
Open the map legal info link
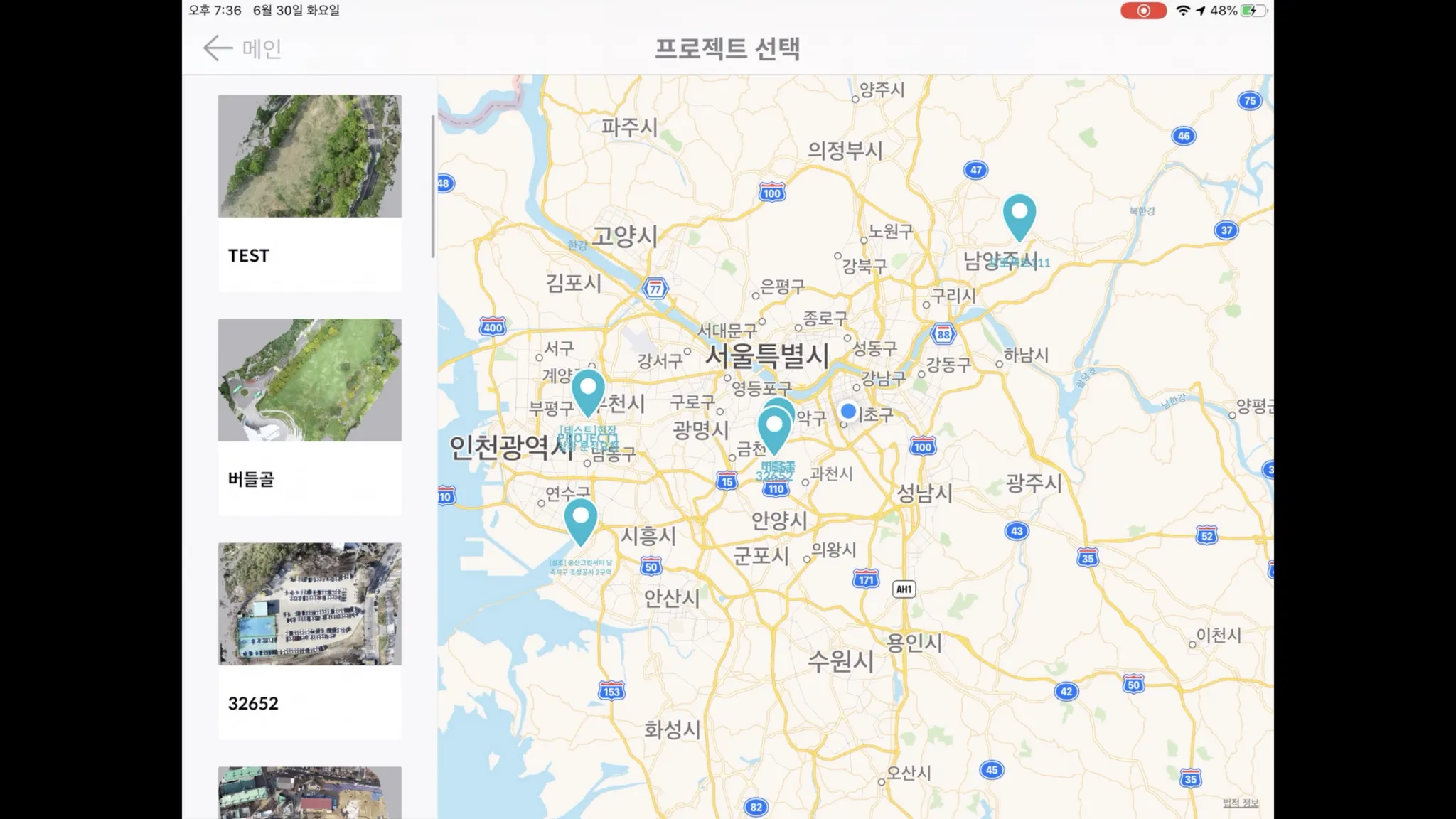(1240, 803)
